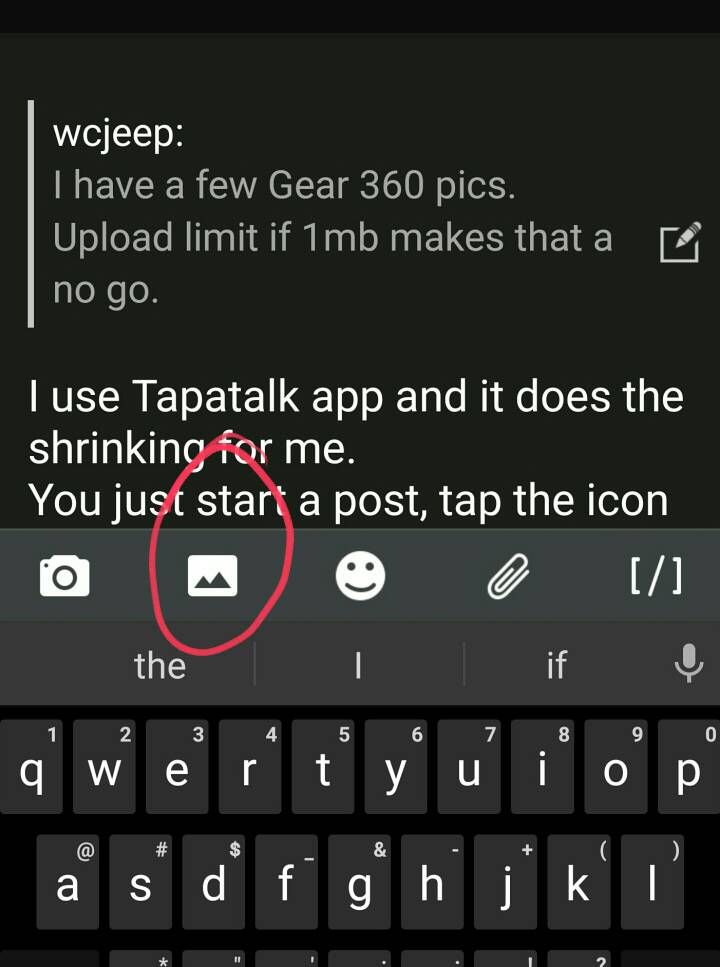Edit the quoted wcjeep text
720x967 pixels.
coord(679,243)
